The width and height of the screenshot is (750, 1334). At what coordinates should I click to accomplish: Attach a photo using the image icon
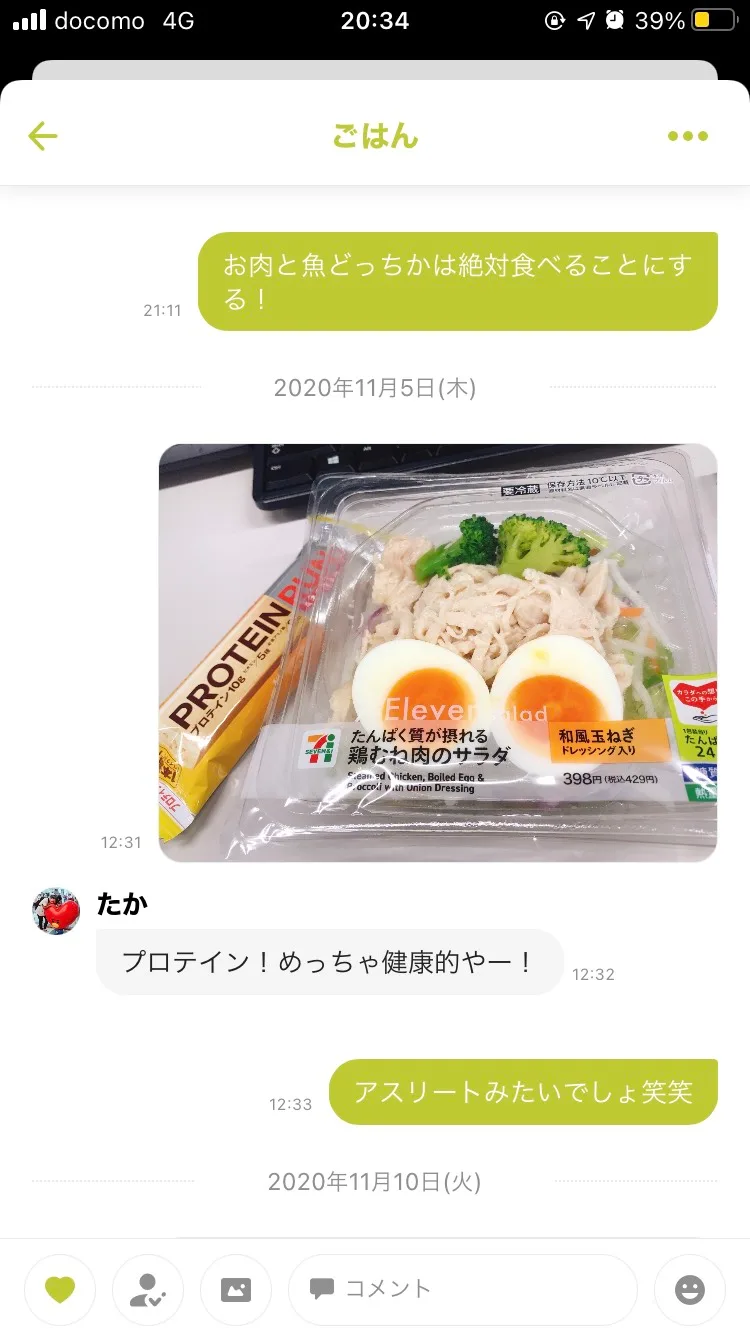236,1290
